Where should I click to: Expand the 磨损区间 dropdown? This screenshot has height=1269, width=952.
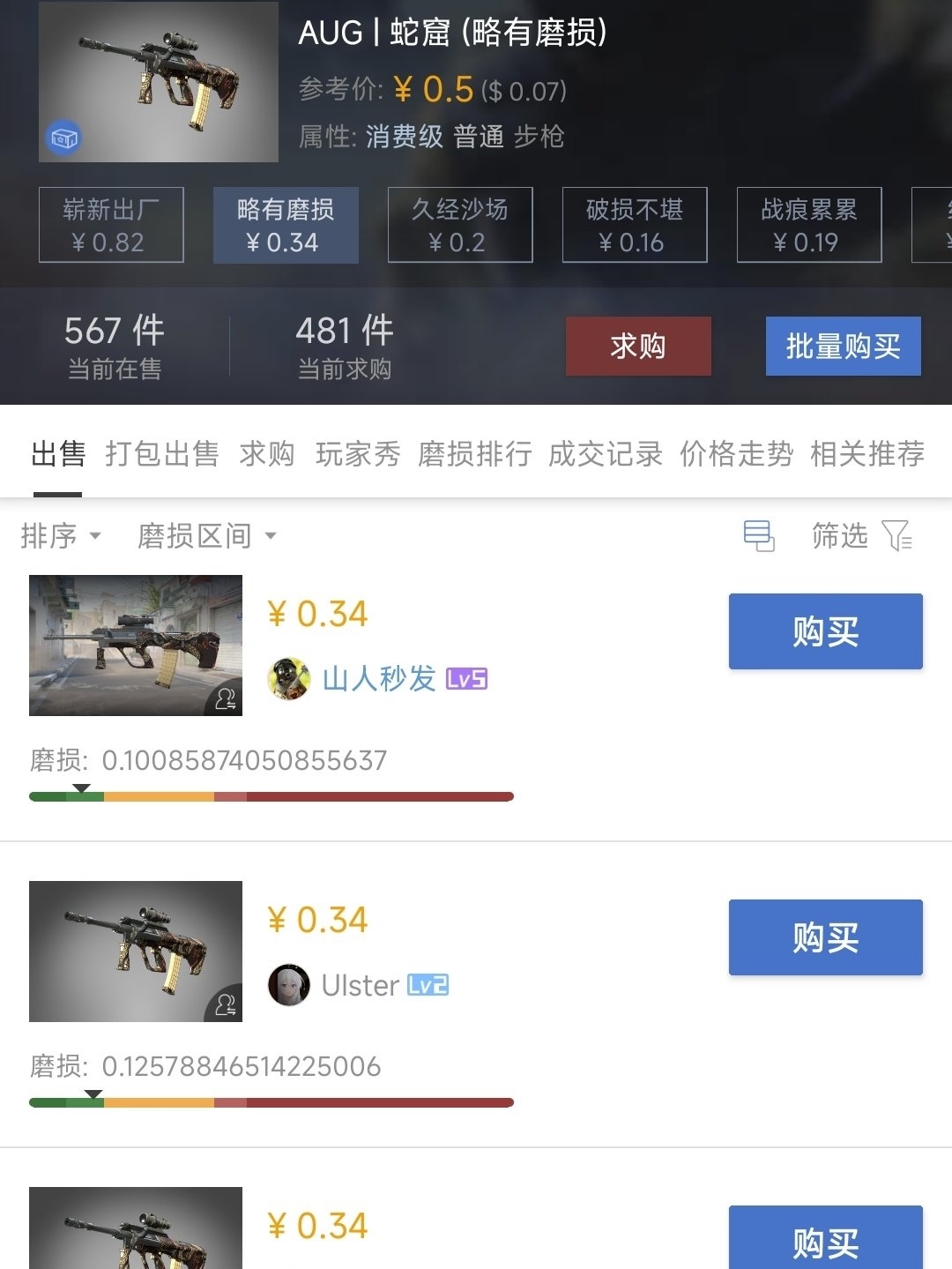(x=206, y=535)
